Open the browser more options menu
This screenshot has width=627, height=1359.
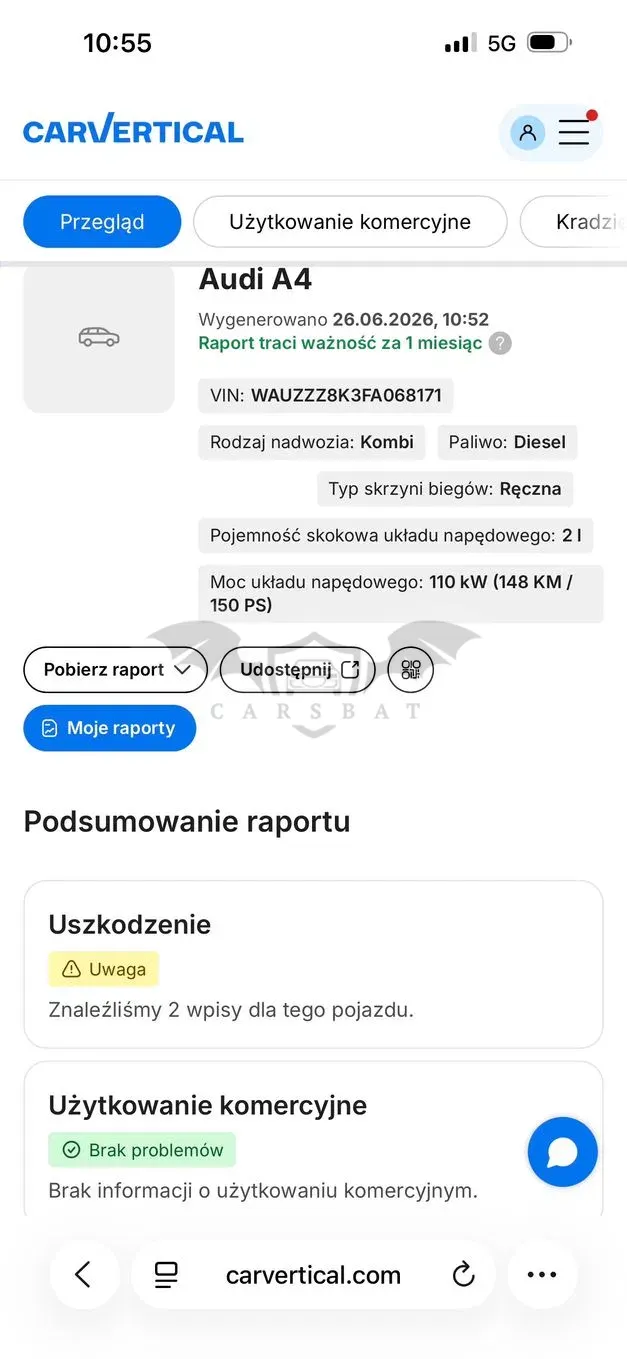[542, 1274]
